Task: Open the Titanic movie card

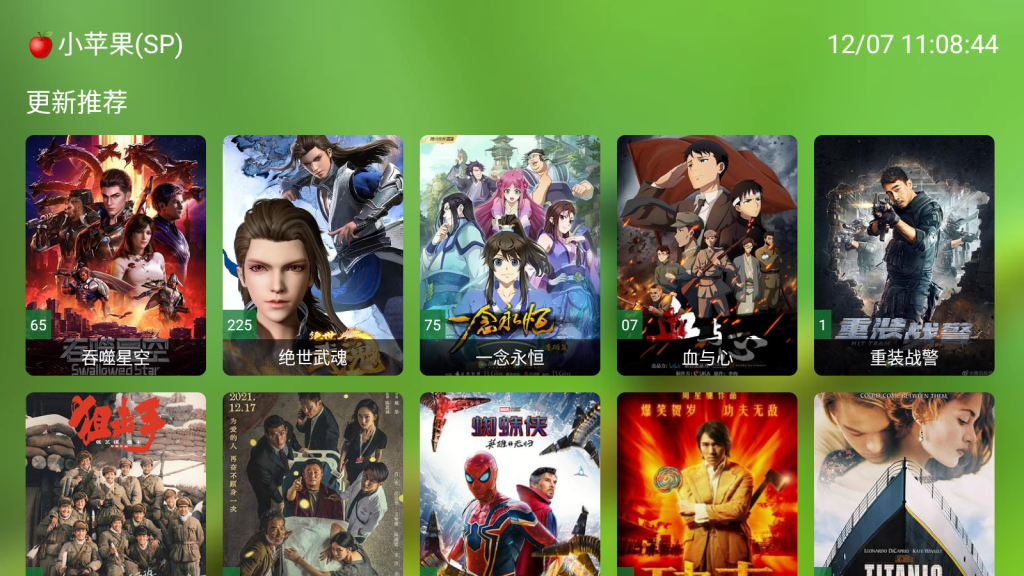Action: point(903,485)
